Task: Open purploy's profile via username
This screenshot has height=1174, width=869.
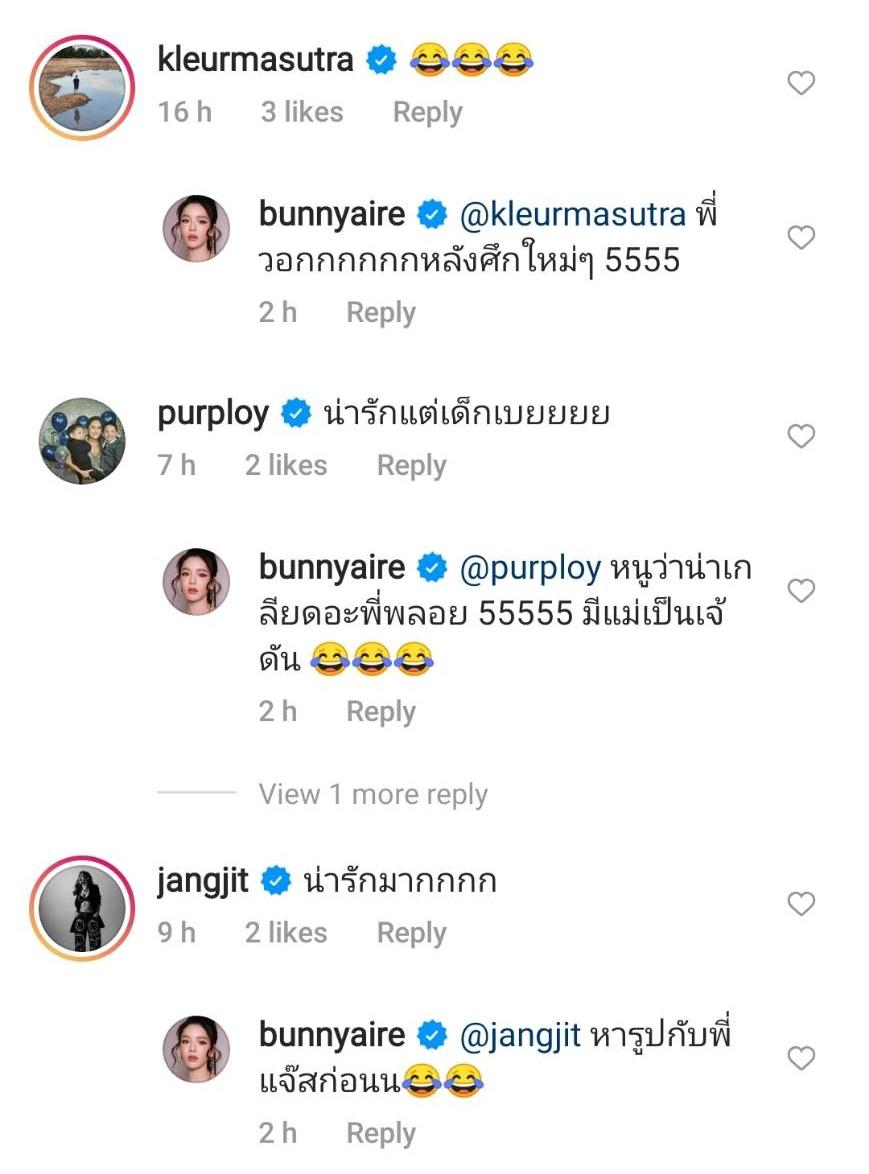Action: pos(213,413)
